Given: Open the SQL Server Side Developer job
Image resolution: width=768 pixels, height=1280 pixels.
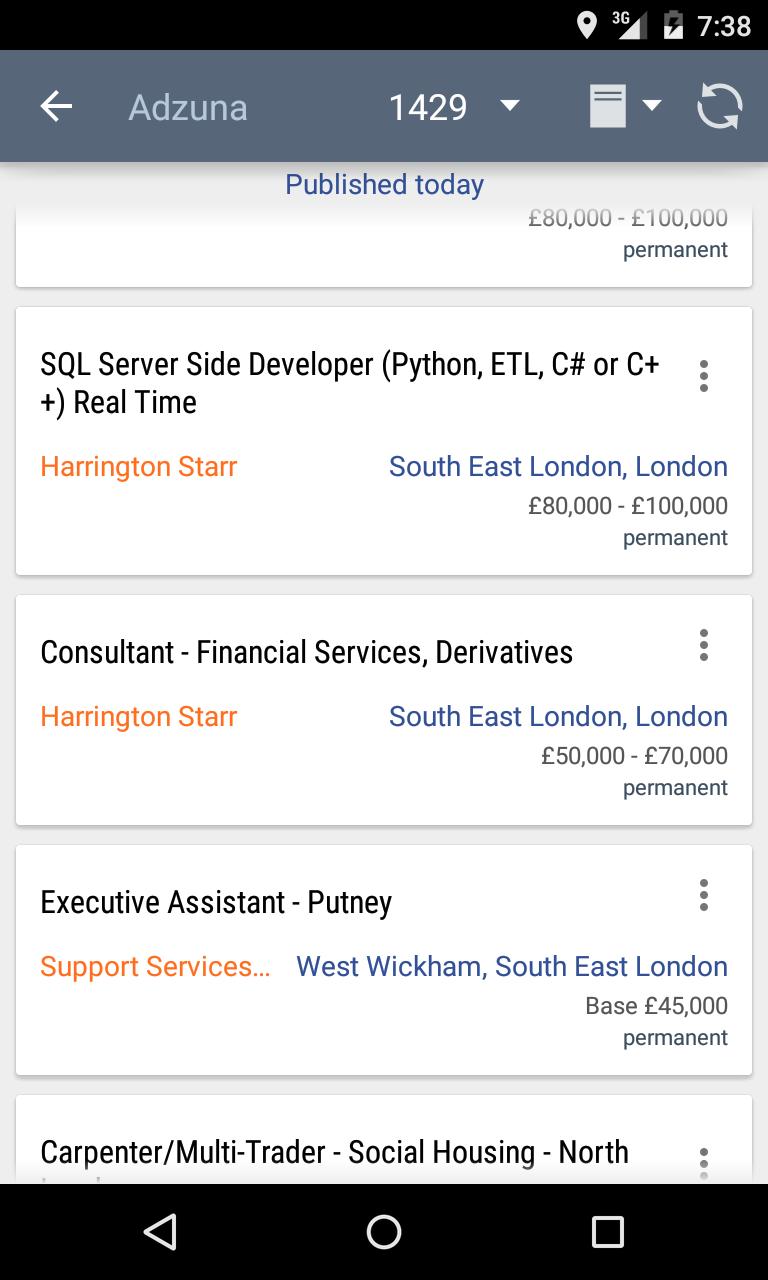Looking at the screenshot, I should coord(350,384).
